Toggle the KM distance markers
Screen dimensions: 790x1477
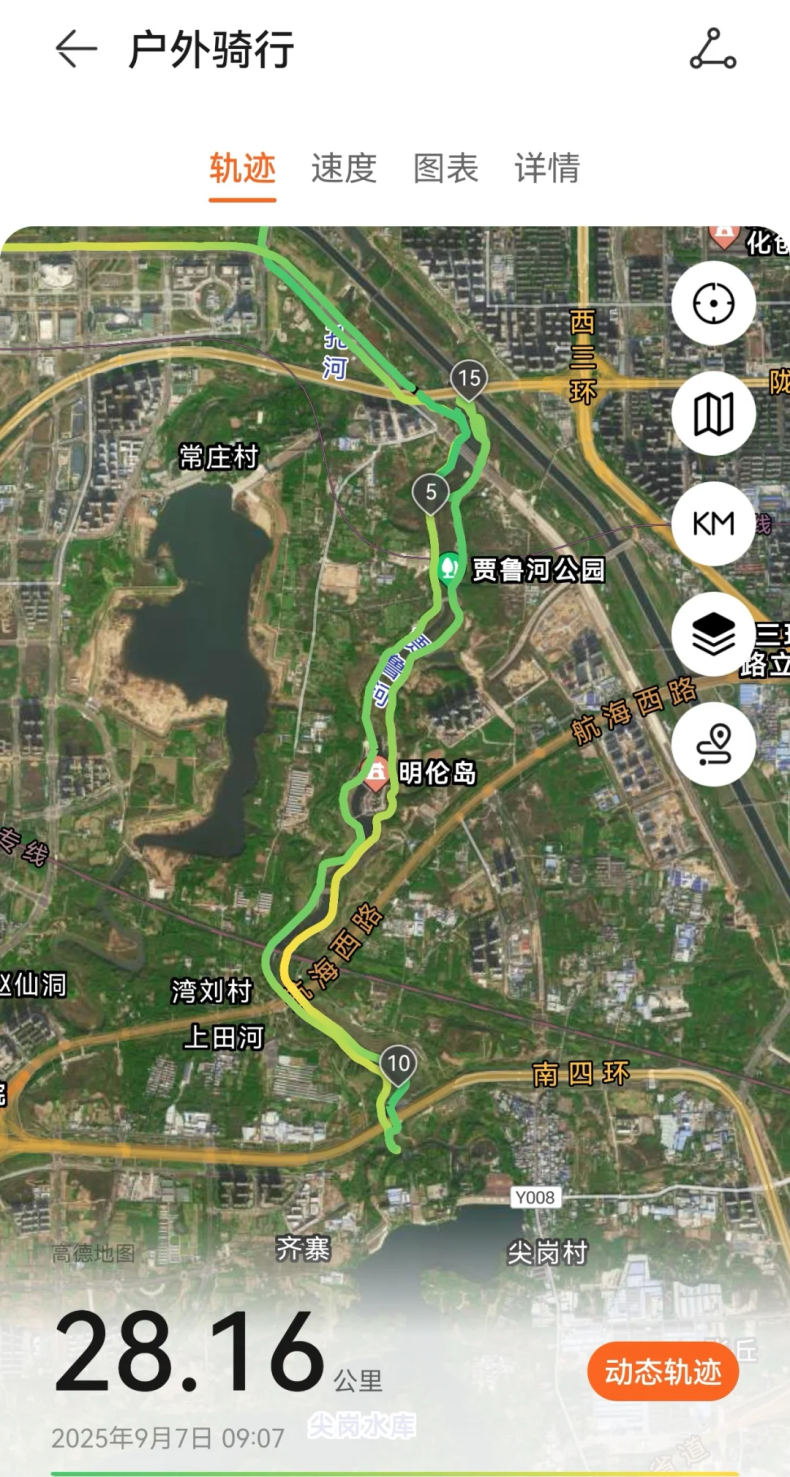click(x=713, y=523)
